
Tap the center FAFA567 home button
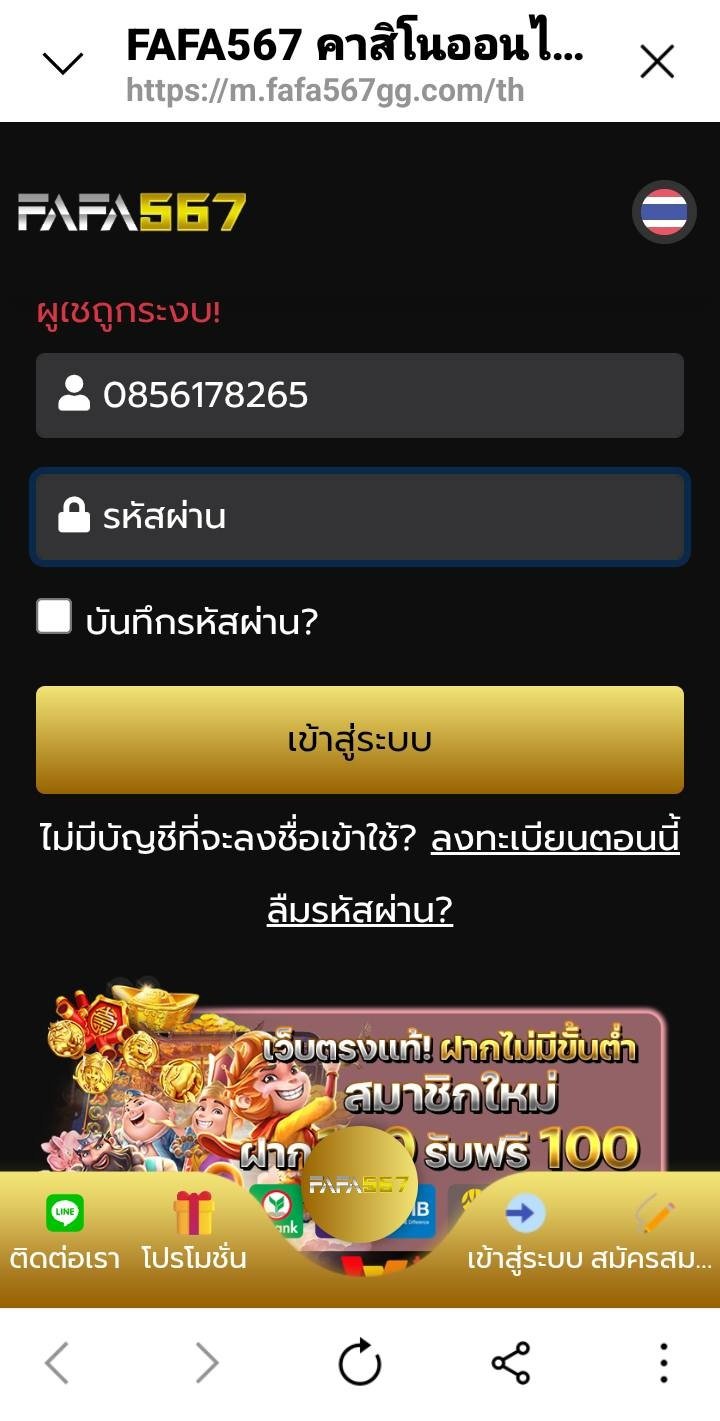click(360, 1185)
